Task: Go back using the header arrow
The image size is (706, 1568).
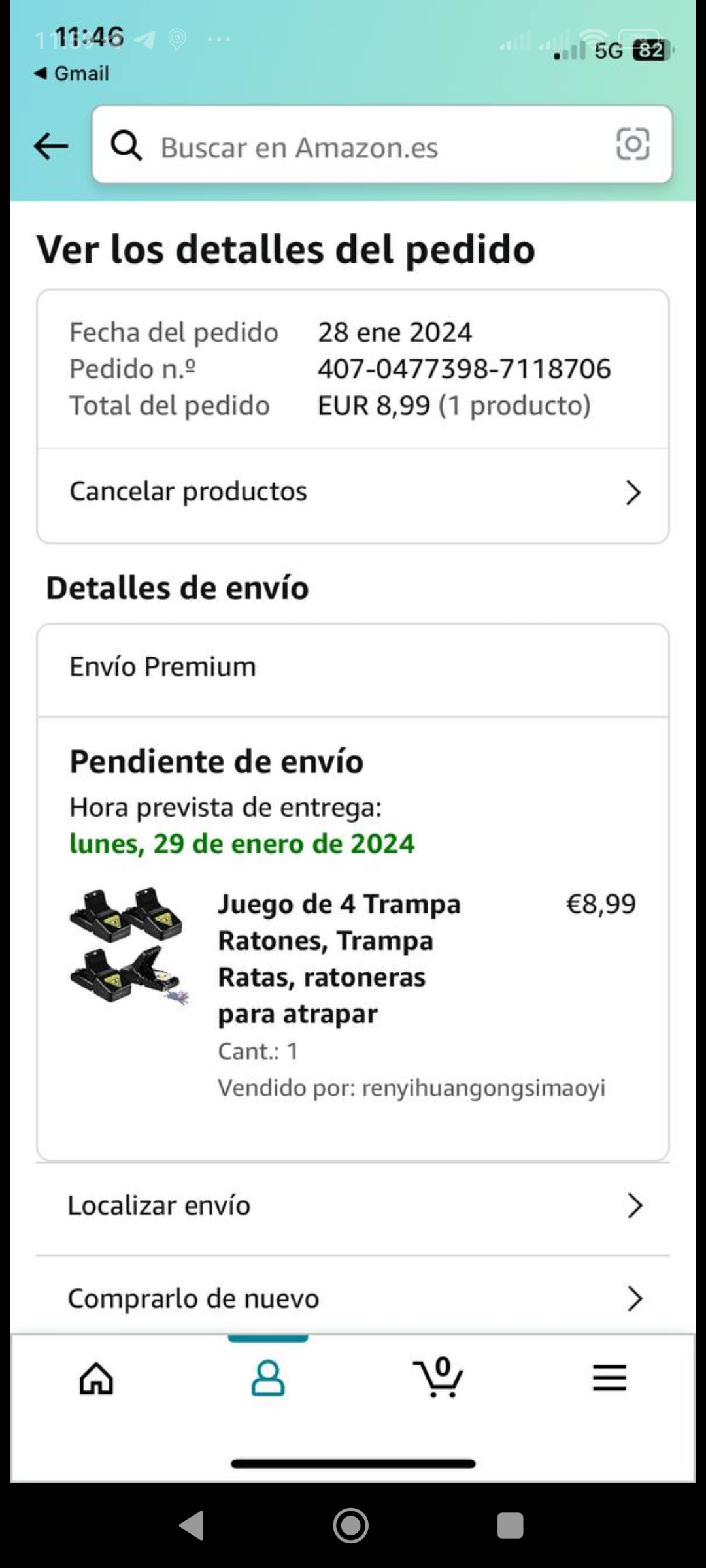Action: (x=51, y=145)
